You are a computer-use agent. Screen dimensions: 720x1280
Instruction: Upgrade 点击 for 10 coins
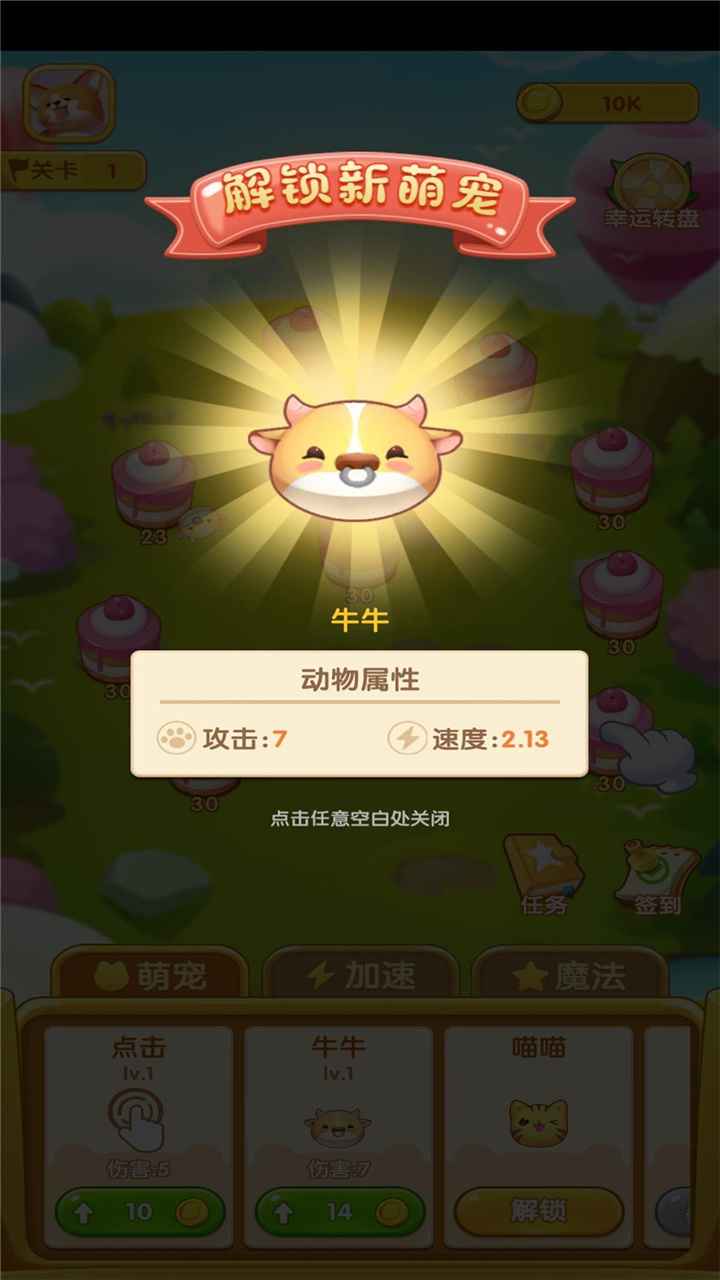pos(140,1214)
